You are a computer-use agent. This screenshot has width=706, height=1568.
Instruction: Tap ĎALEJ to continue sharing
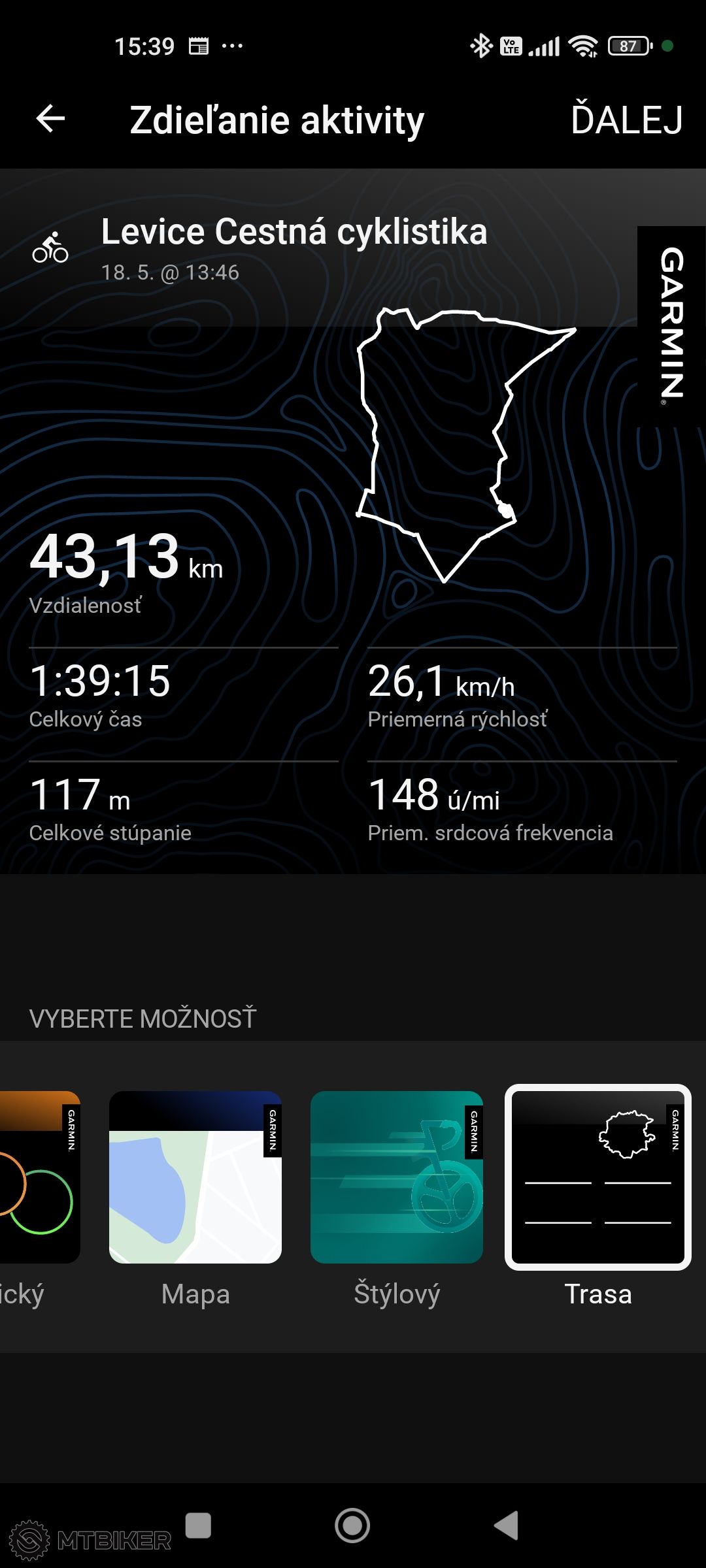click(627, 120)
